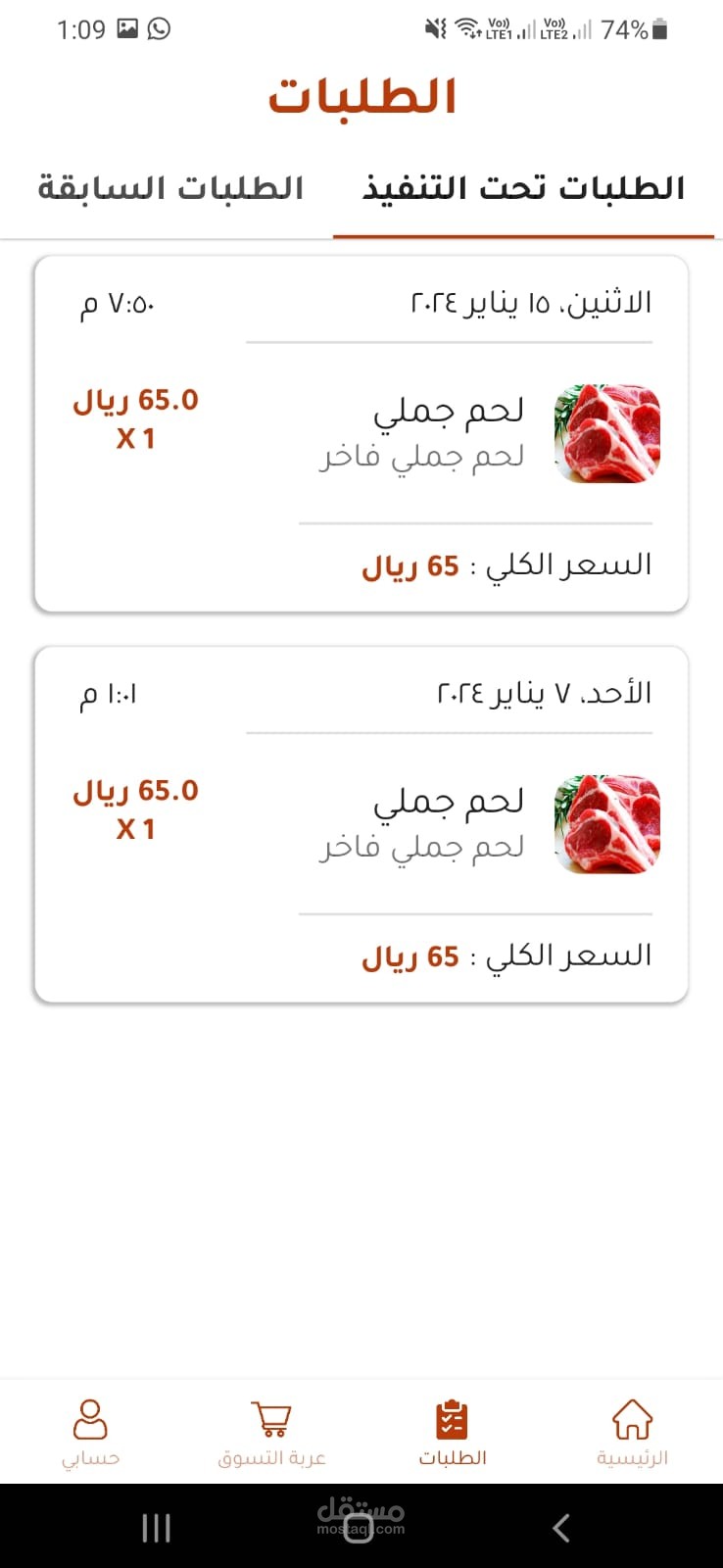Open the order from الأحد، ٧ يناير ٢٠٢٤
The image size is (723, 1568).
point(361,824)
